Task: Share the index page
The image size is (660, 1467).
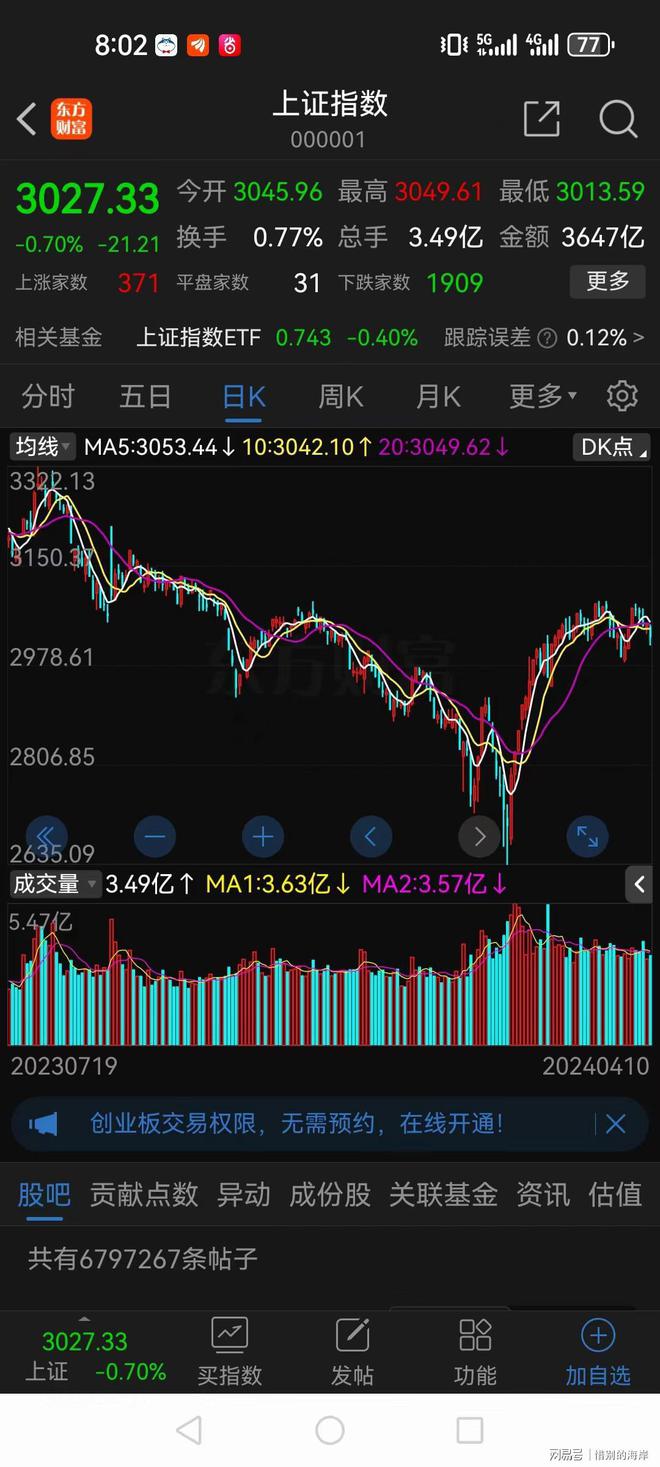Action: [x=541, y=119]
